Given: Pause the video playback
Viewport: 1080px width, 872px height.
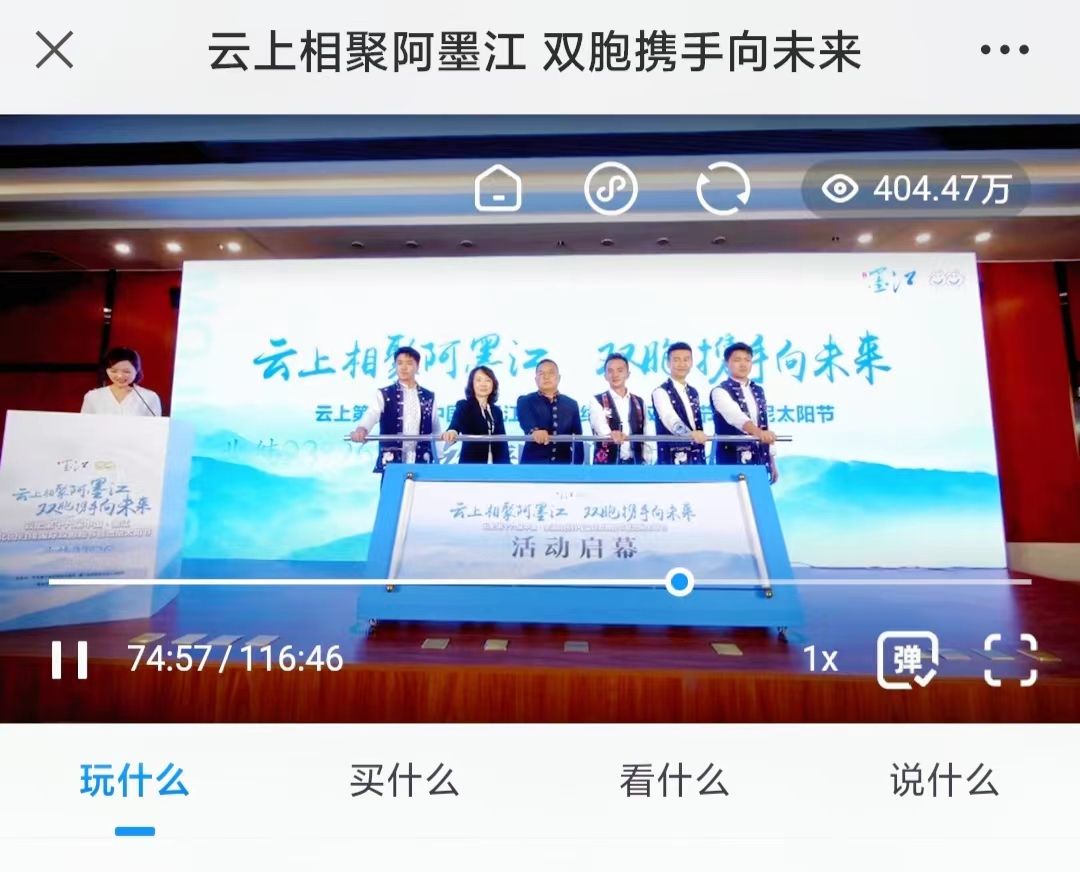Looking at the screenshot, I should coord(69,659).
